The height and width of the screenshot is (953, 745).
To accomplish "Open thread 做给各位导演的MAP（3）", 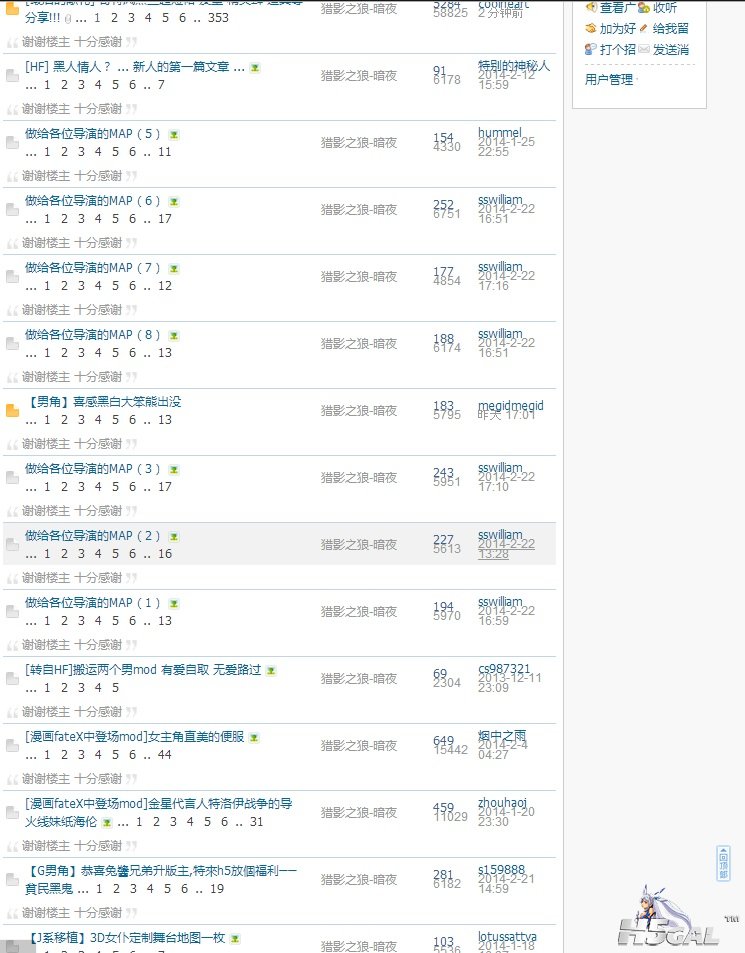I will 92,469.
